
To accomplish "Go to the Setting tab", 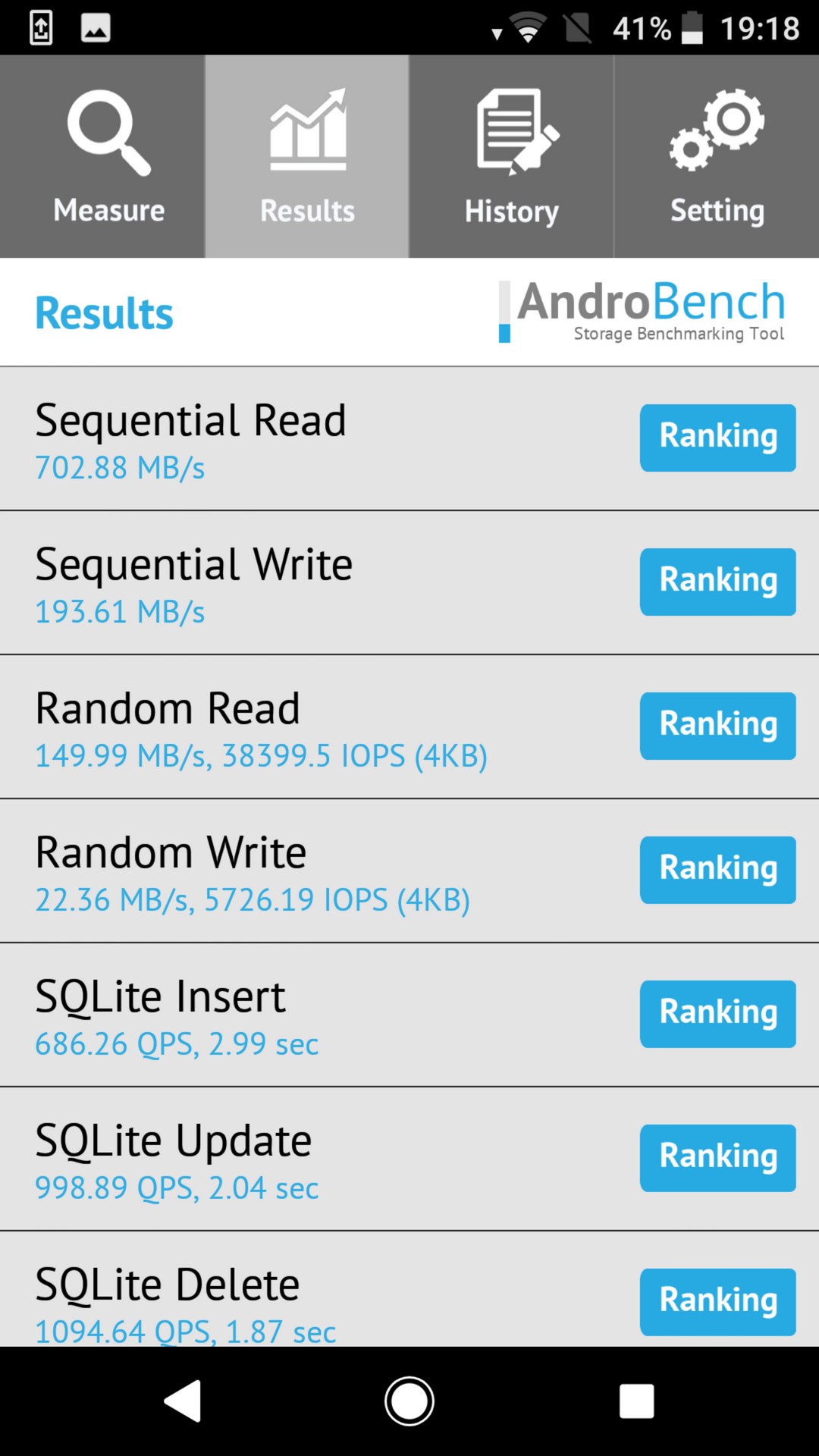I will [717, 156].
